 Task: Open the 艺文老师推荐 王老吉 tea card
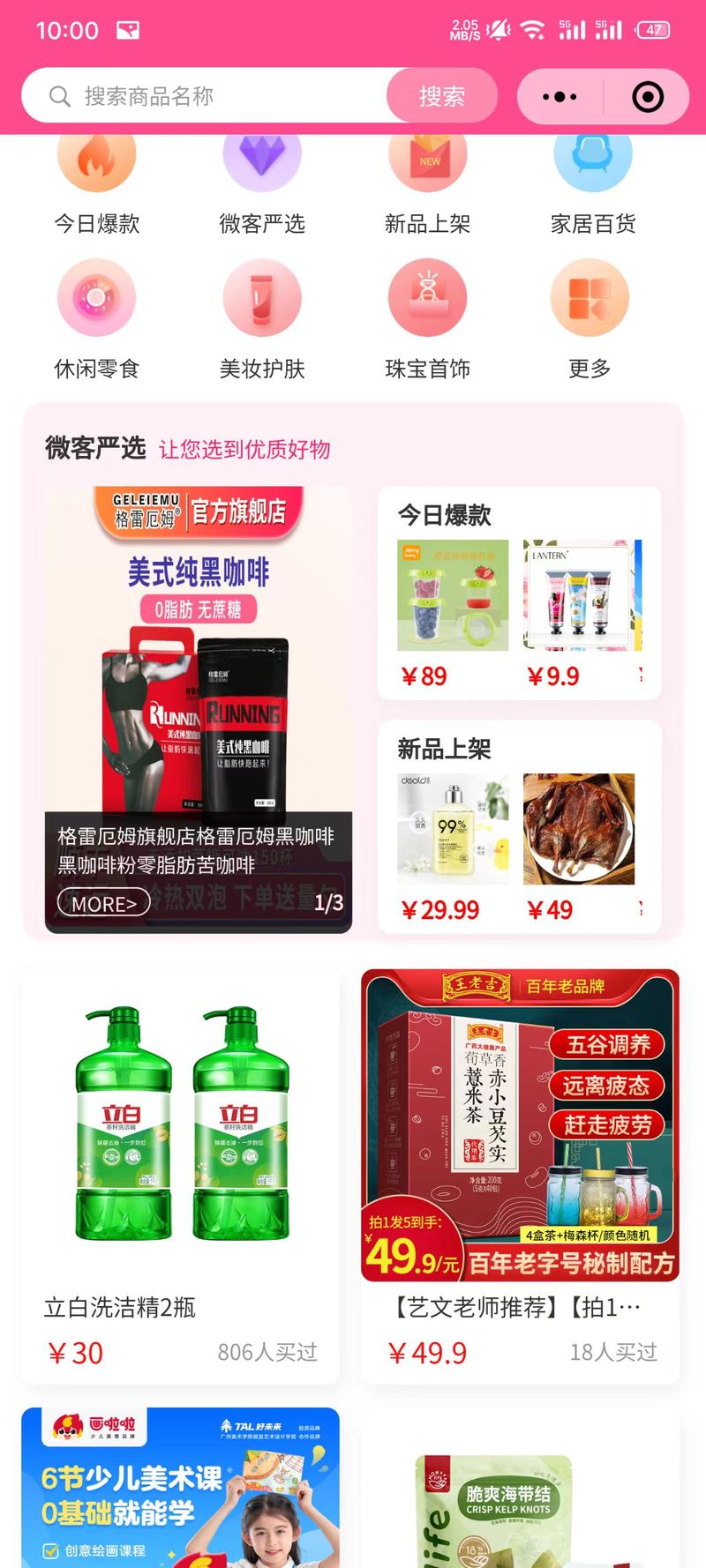(520, 1173)
